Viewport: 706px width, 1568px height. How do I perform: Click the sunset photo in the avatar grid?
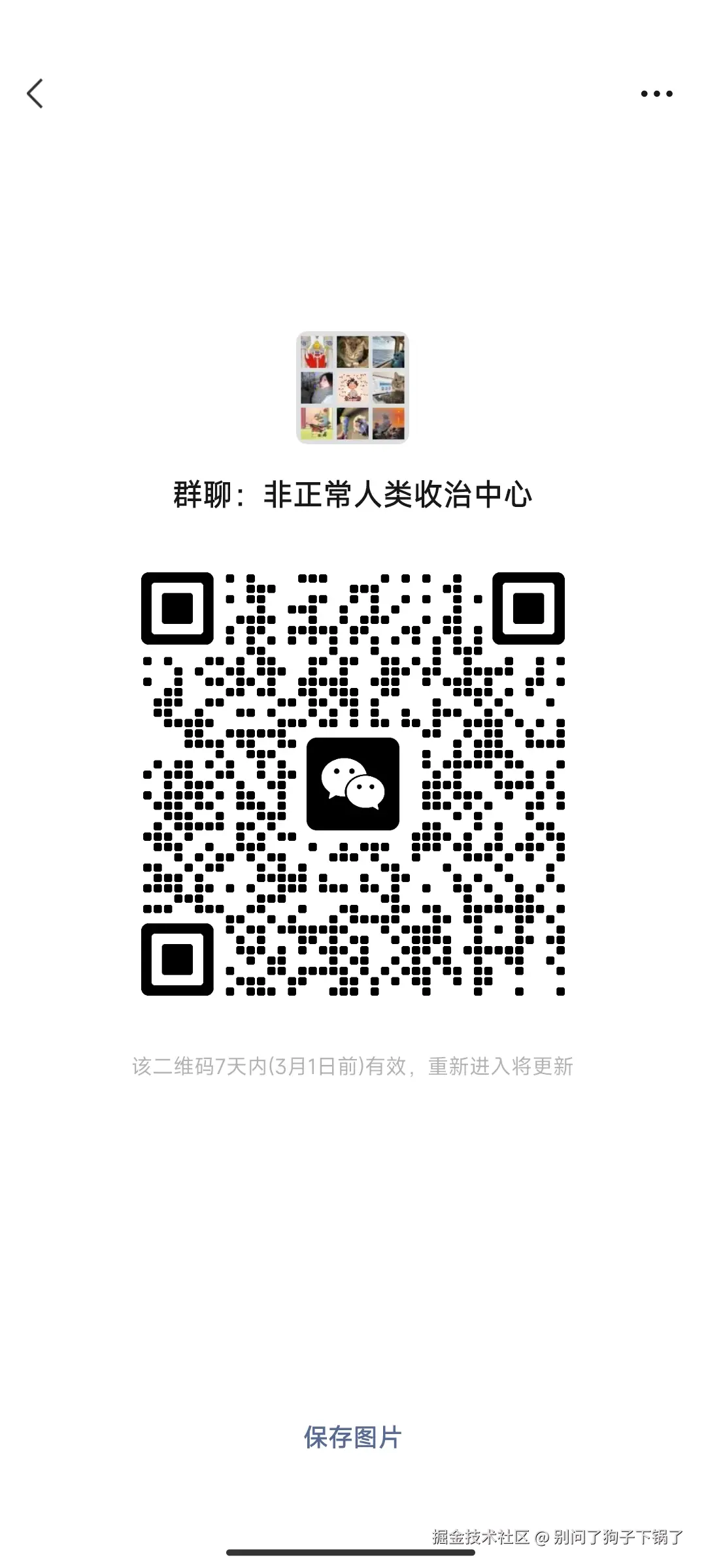388,423
